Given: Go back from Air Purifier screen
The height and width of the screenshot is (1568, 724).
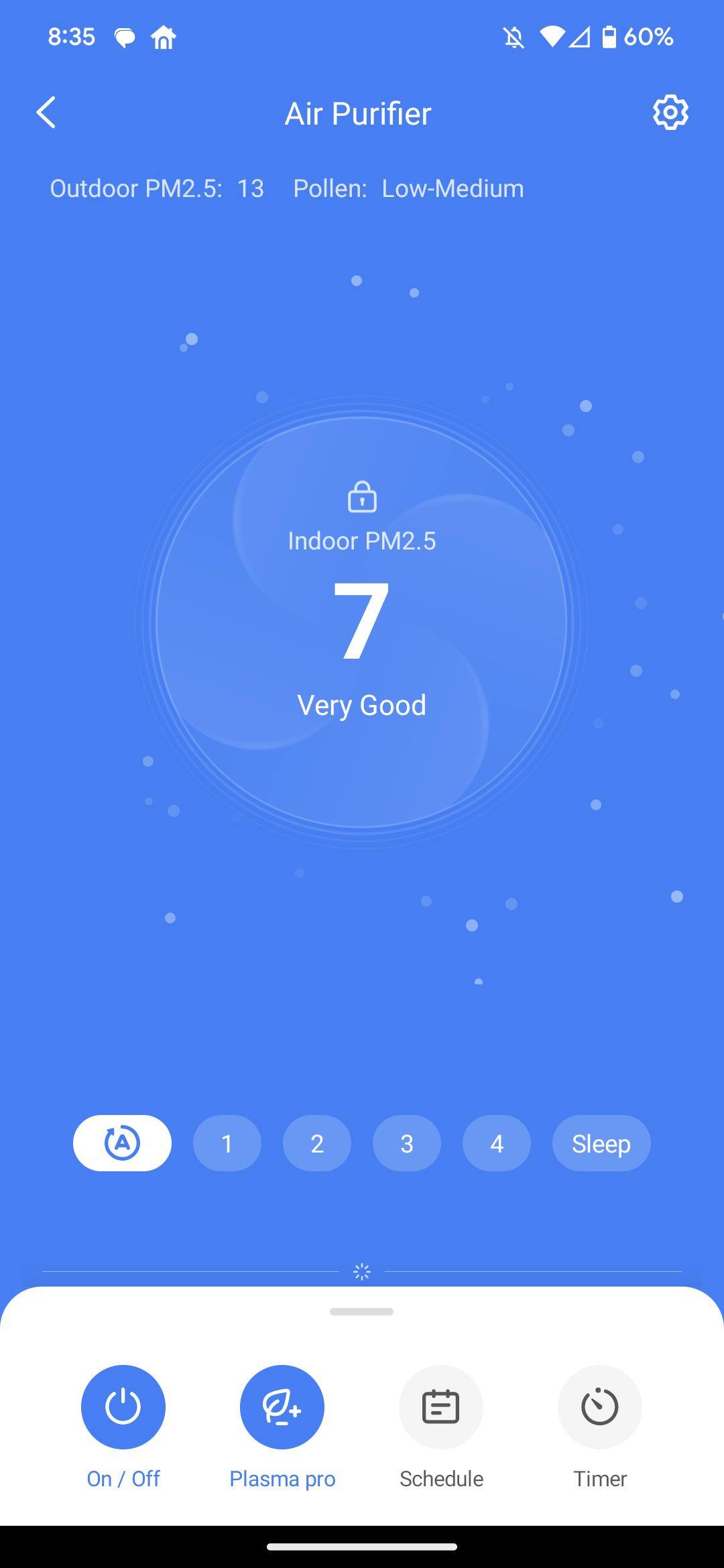Looking at the screenshot, I should [46, 113].
